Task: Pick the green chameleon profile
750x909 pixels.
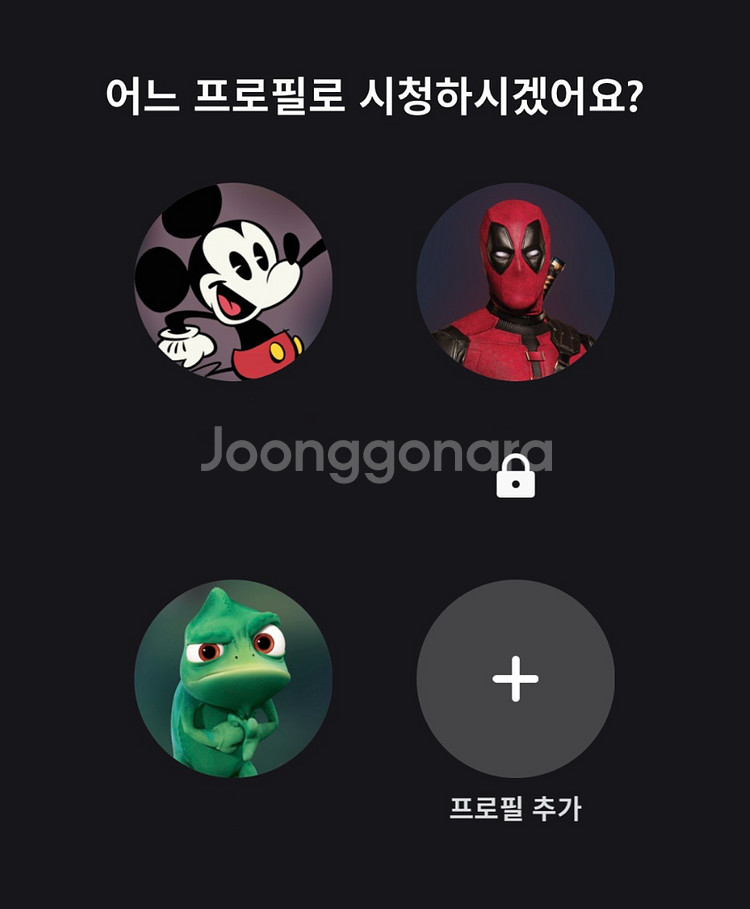Action: (x=233, y=678)
